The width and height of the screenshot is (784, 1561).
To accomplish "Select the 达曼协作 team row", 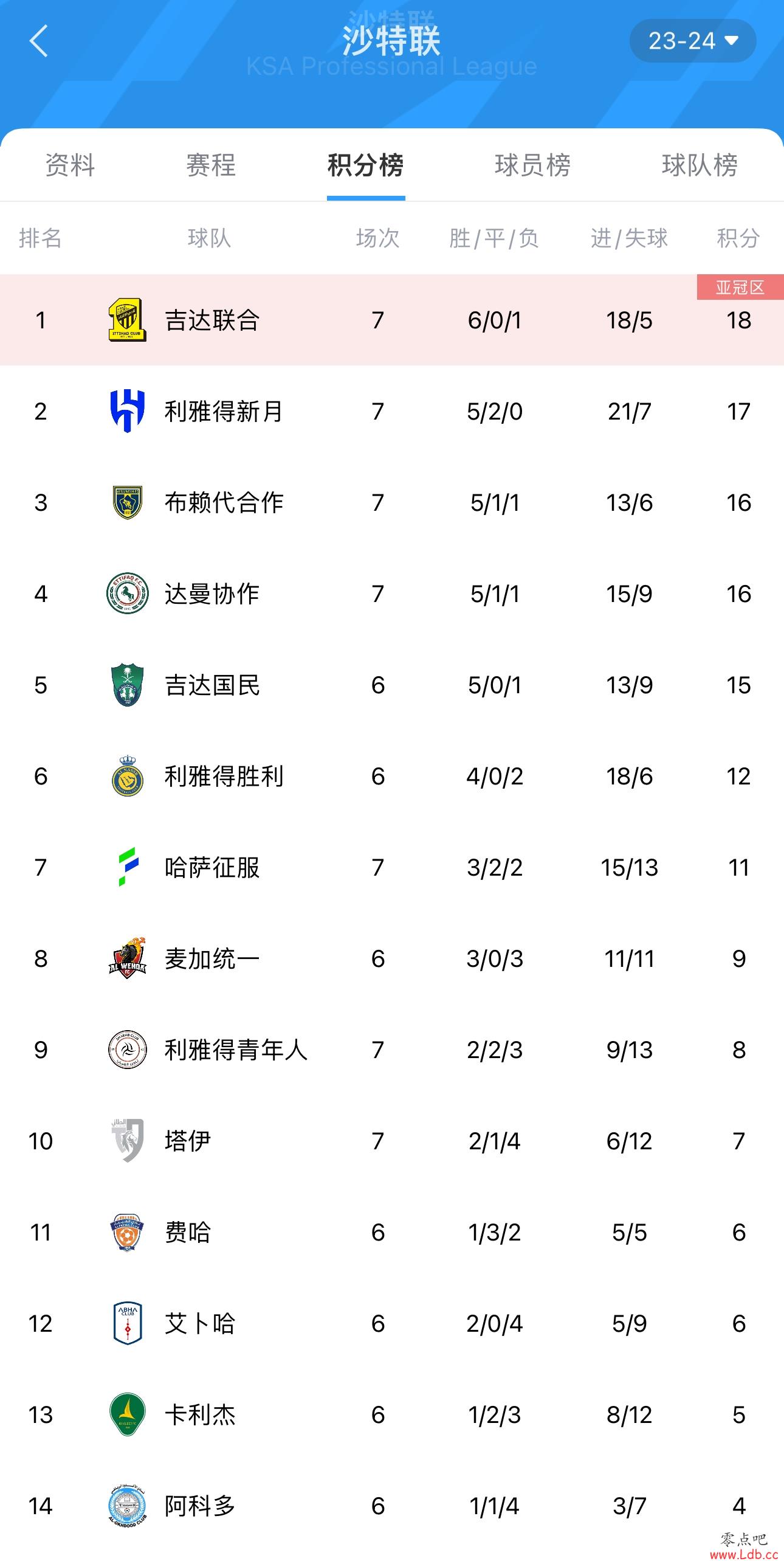I will click(392, 594).
